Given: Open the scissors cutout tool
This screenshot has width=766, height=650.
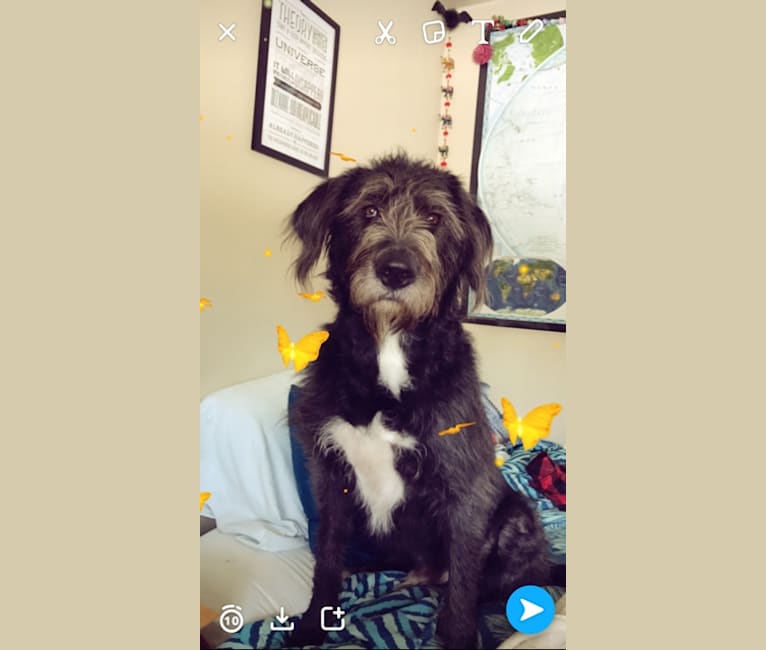Looking at the screenshot, I should (385, 32).
